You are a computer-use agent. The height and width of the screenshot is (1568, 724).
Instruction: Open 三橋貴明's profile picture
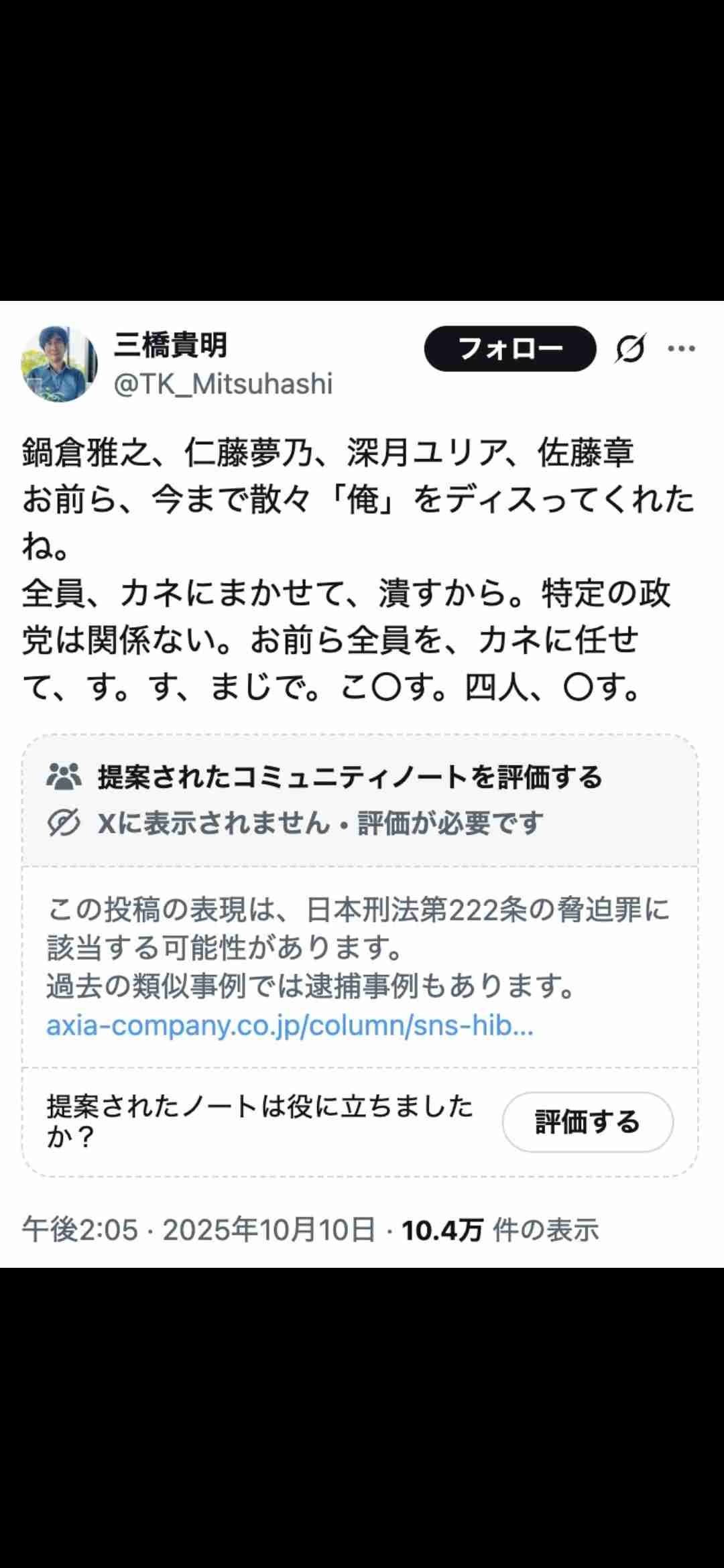pyautogui.click(x=60, y=364)
